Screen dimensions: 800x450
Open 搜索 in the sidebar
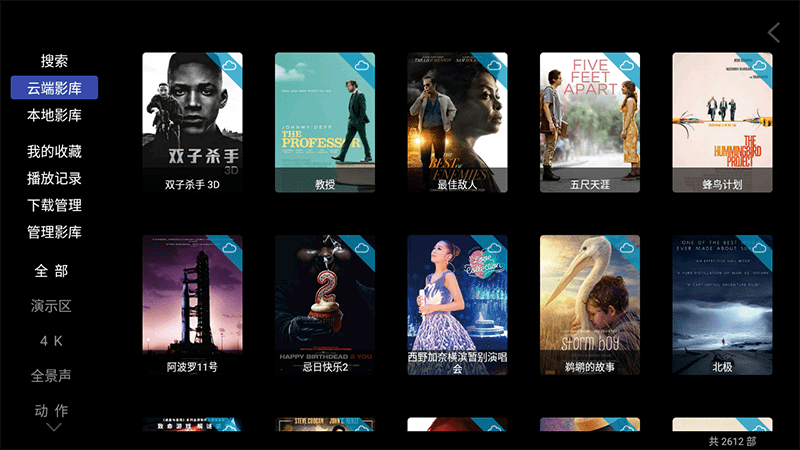click(54, 61)
